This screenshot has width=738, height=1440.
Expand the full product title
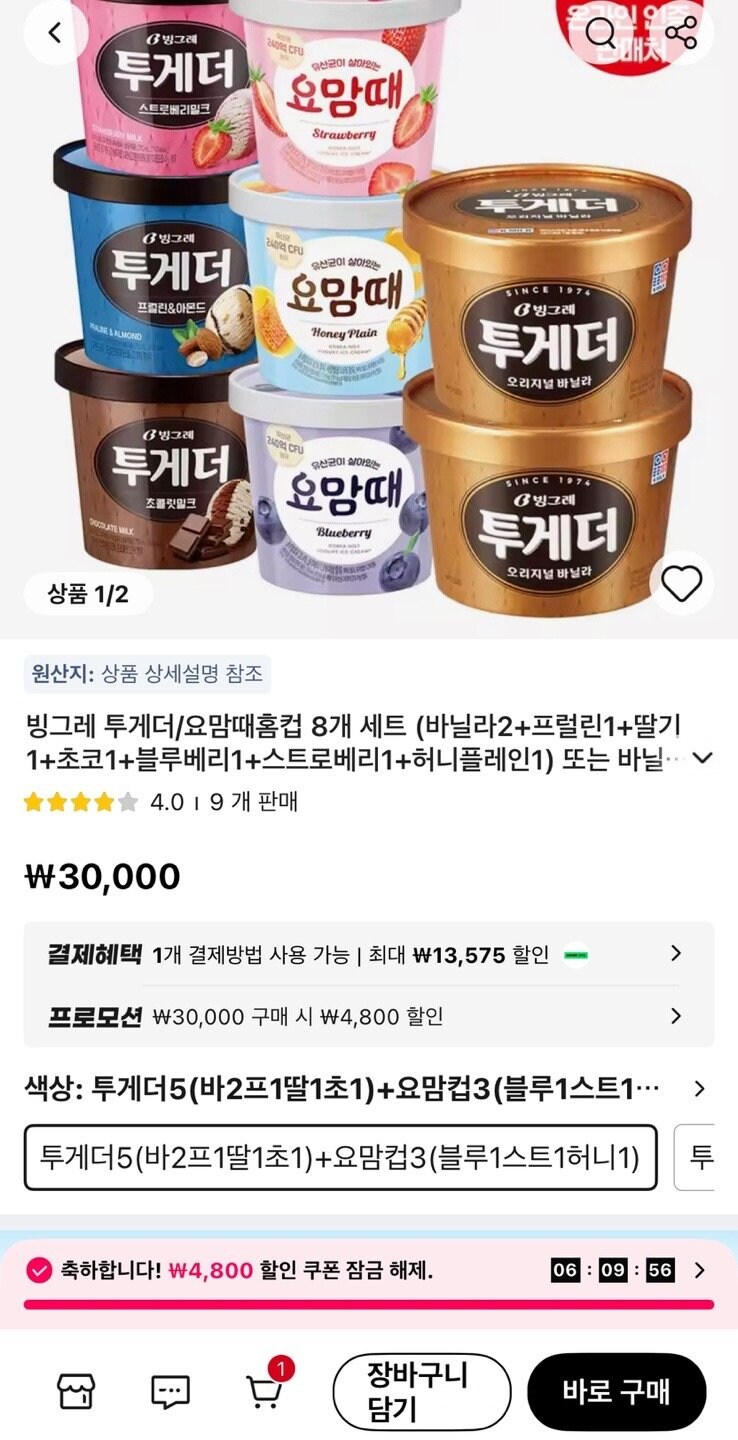702,758
